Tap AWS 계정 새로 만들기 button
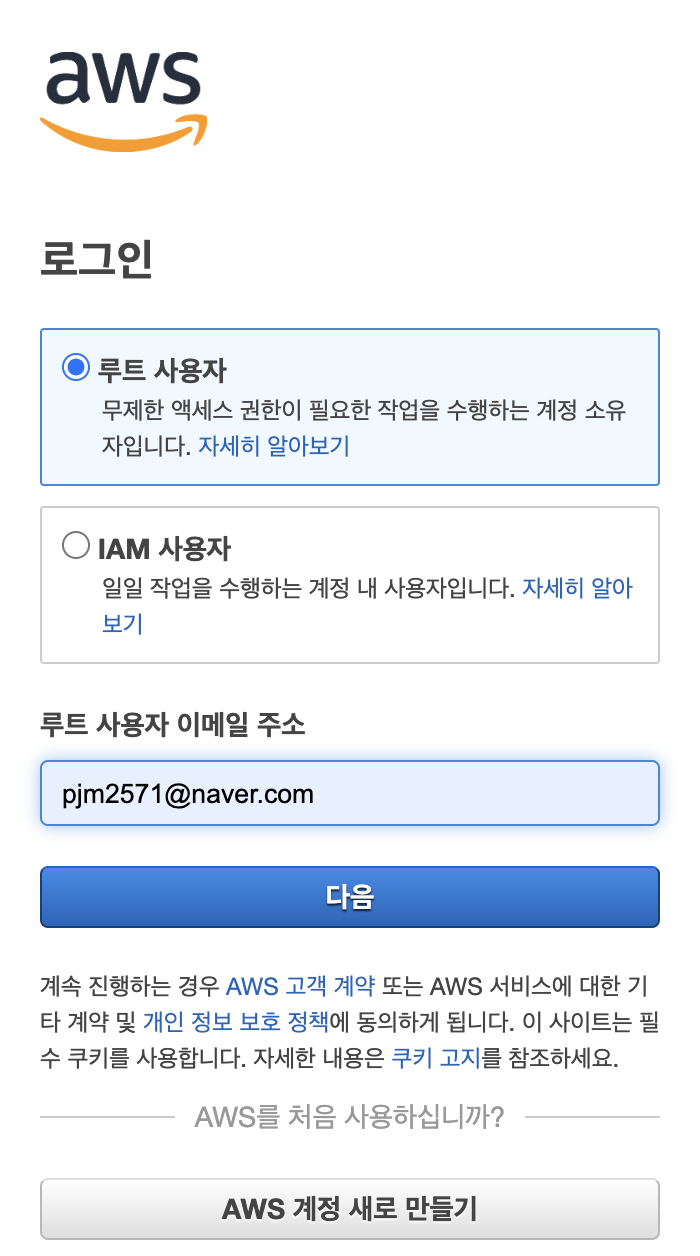The width and height of the screenshot is (700, 1256). (350, 1209)
